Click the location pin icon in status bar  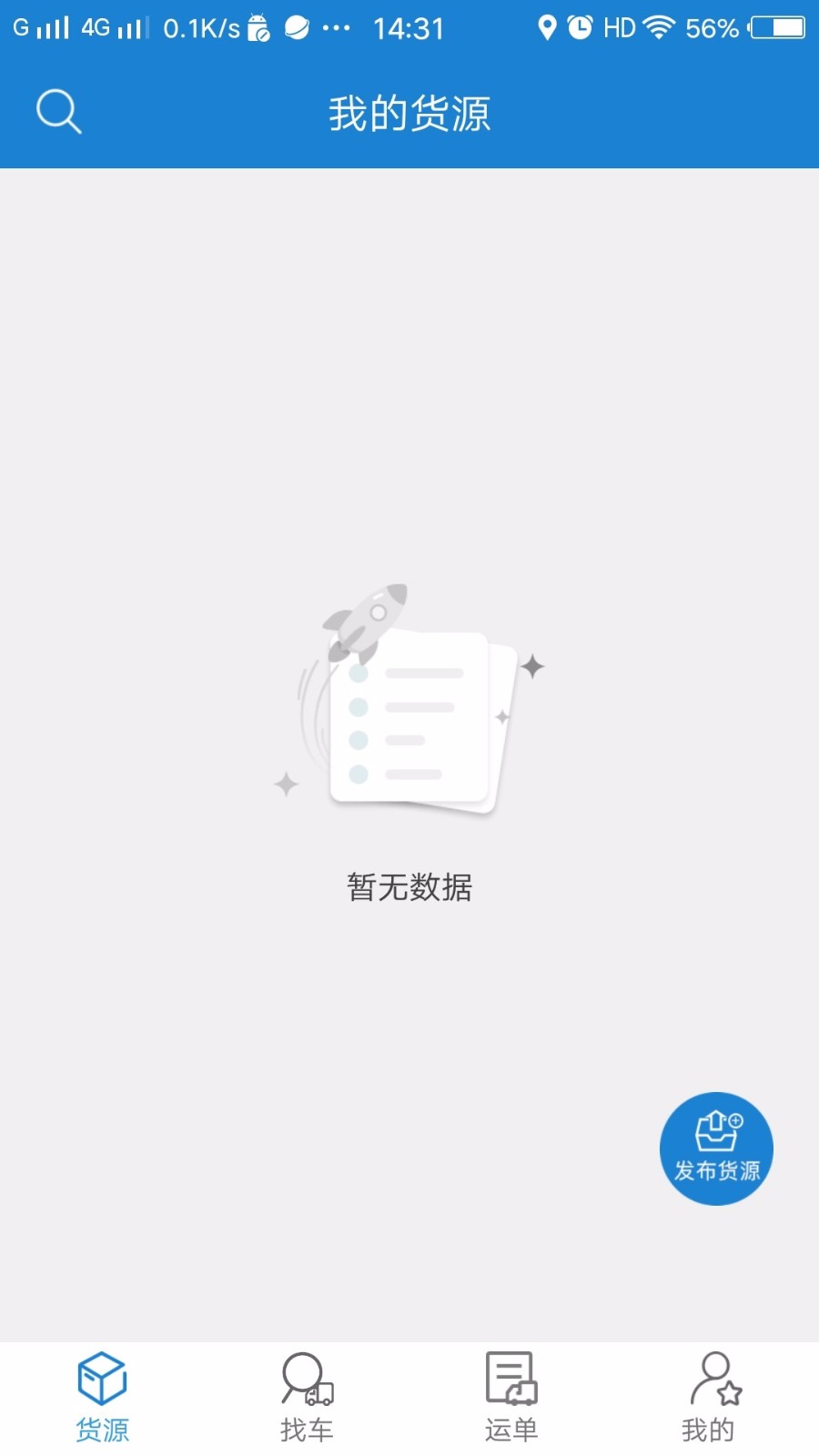point(547,27)
